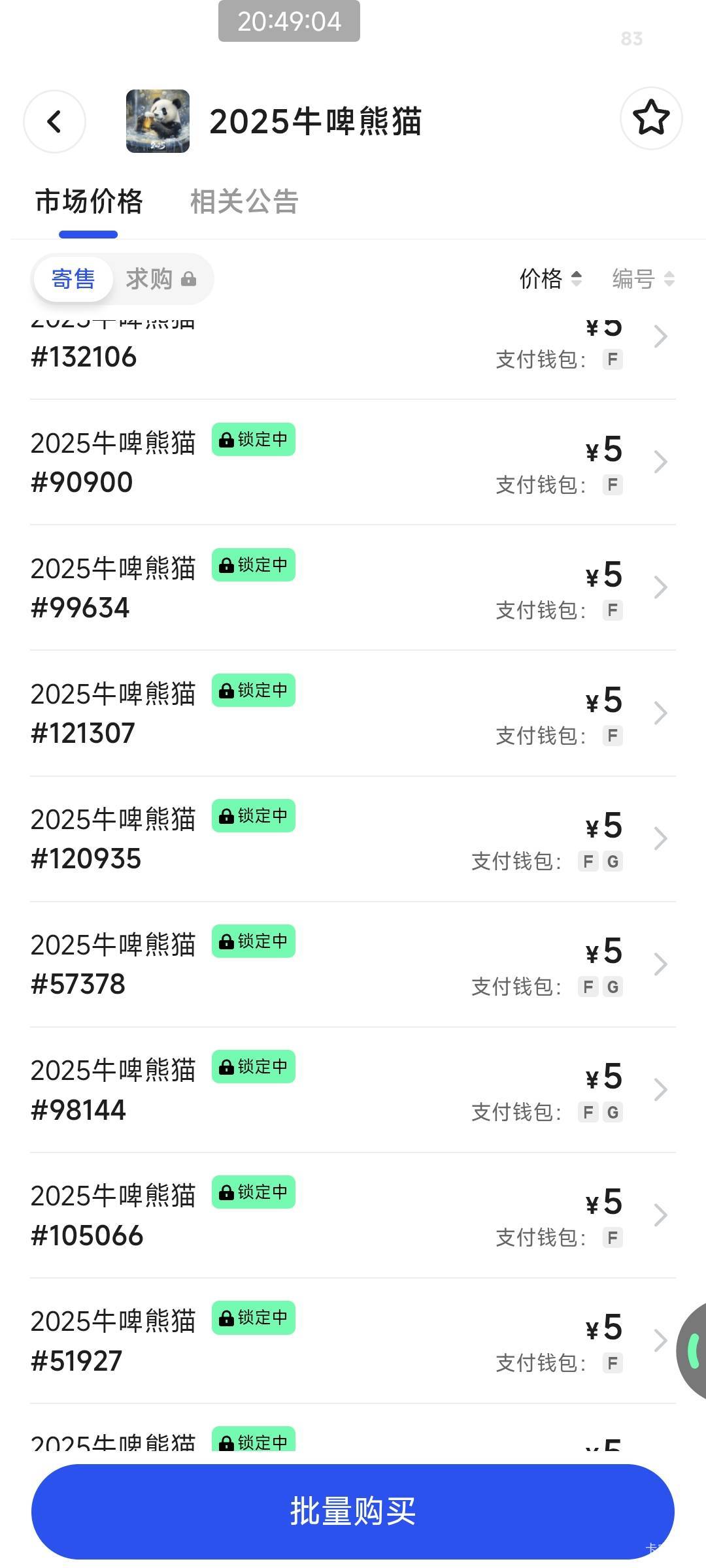
Task: Sort listings by 编号
Action: coord(643,279)
